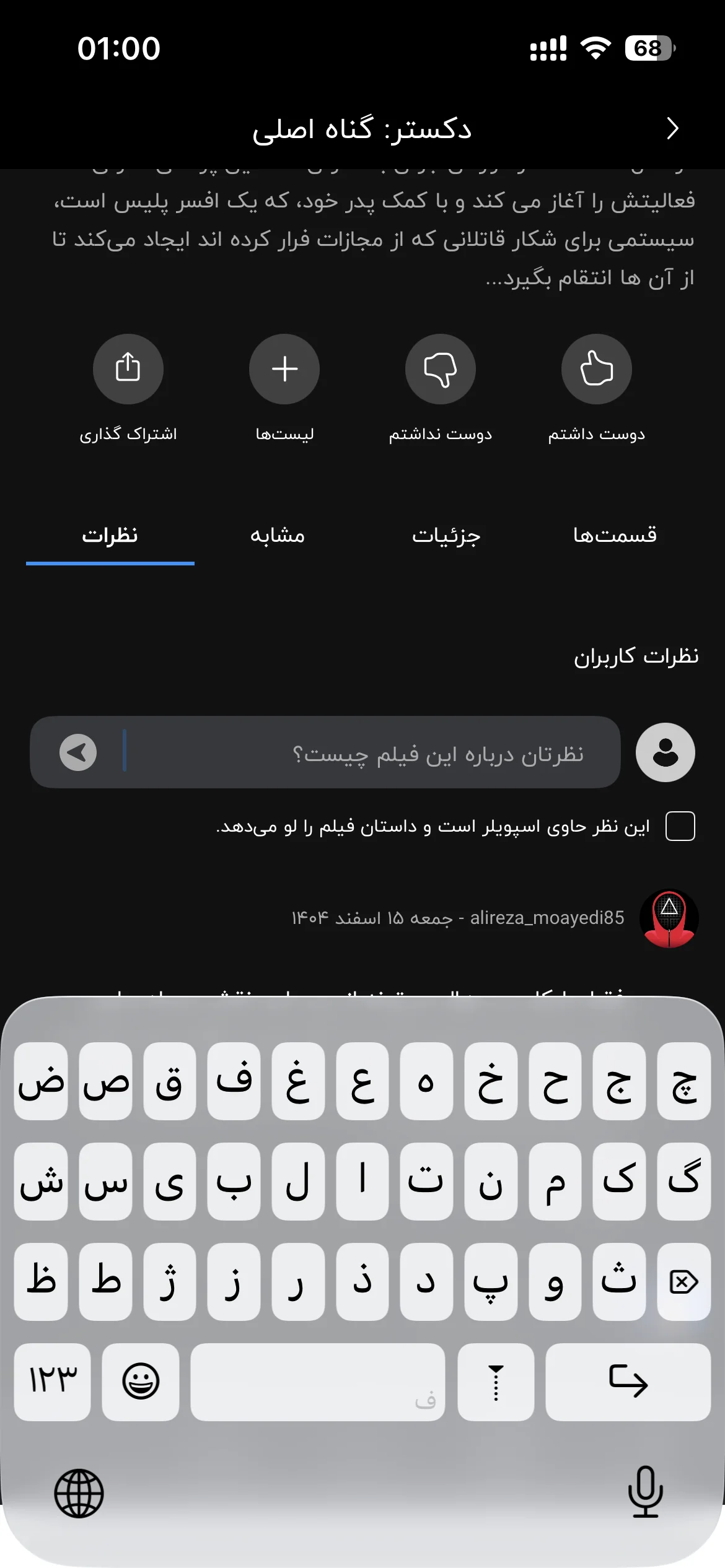The width and height of the screenshot is (725, 1568).
Task: Tap the دوست داشتم thumbs-up button
Action: tap(596, 369)
